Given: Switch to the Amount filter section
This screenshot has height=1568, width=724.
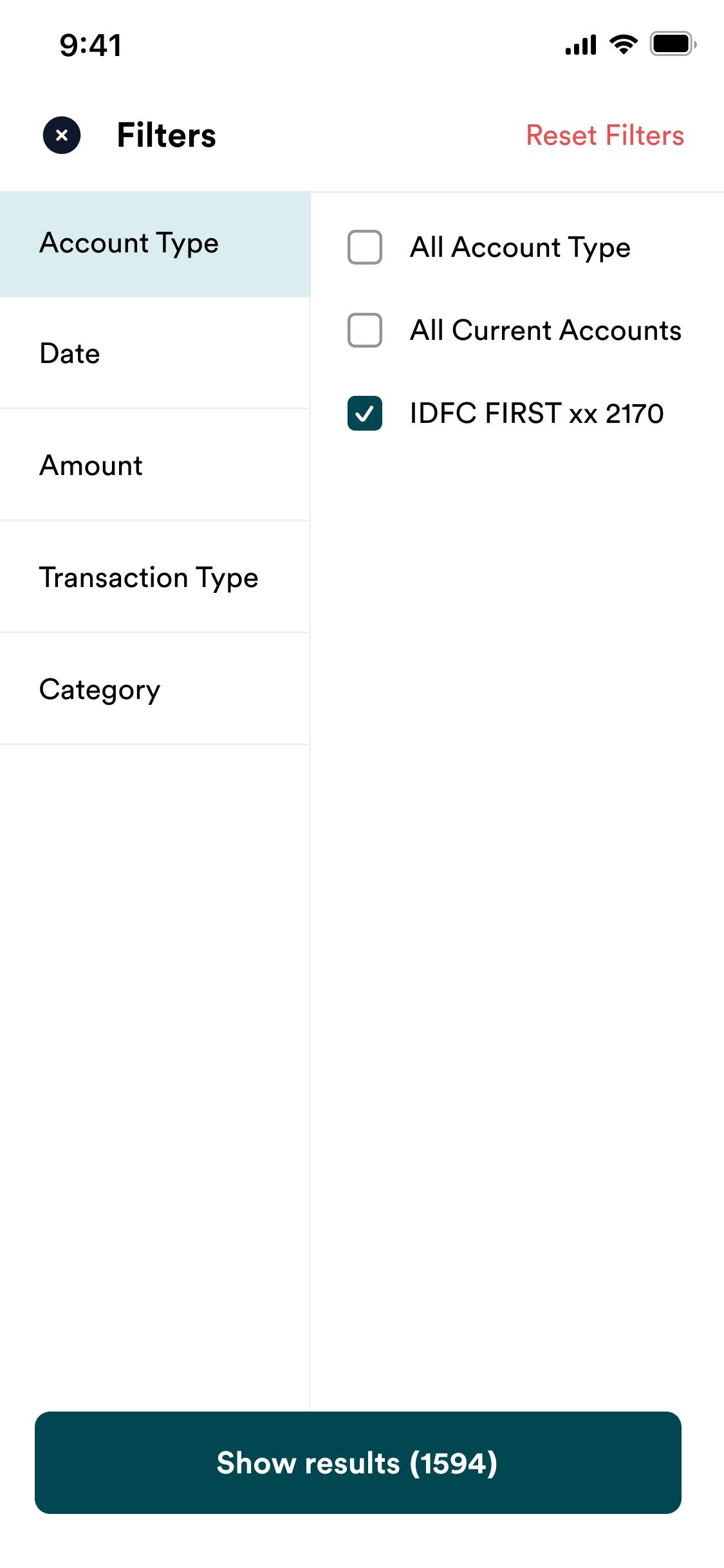Looking at the screenshot, I should [155, 465].
